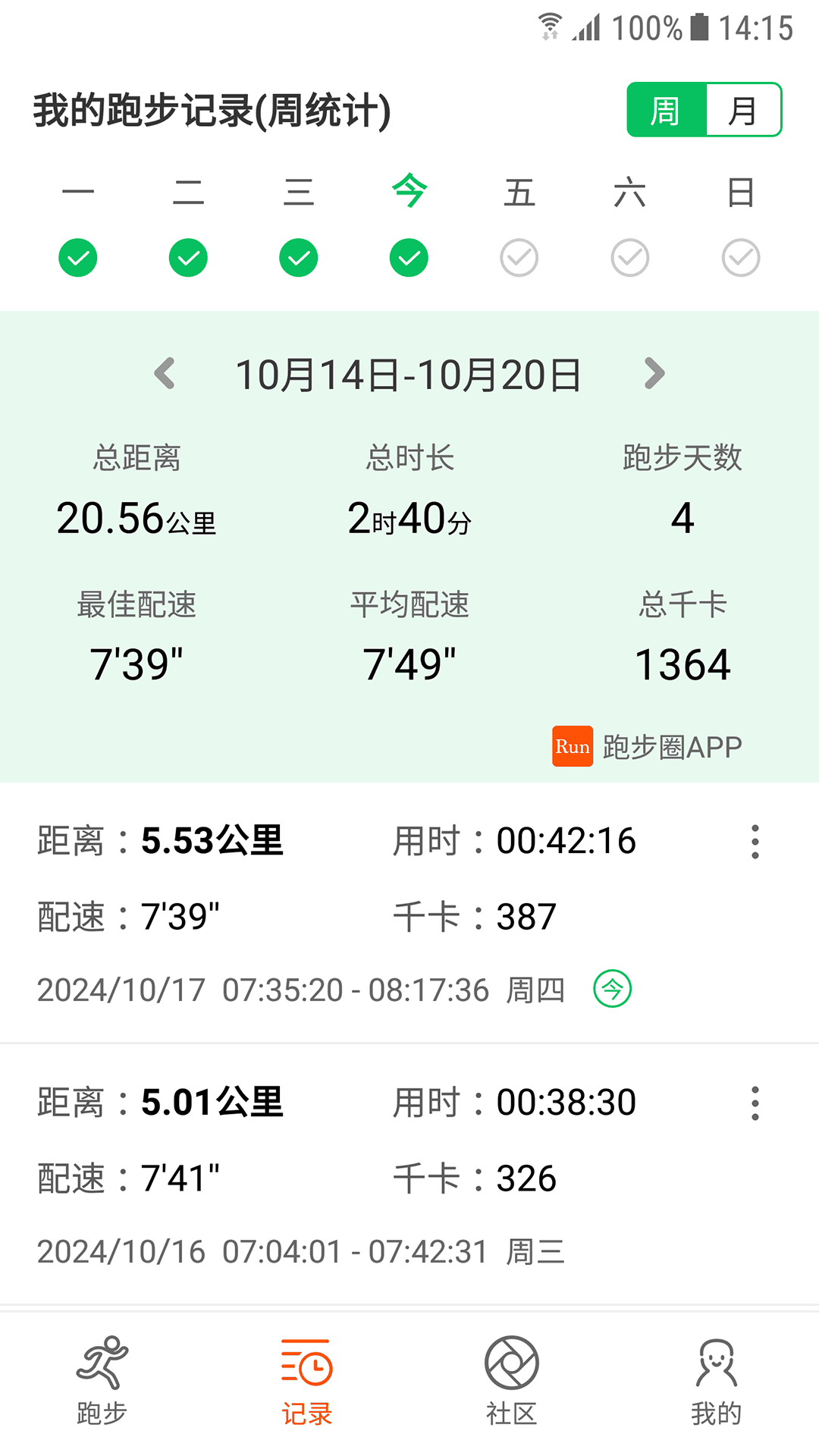Tap the battery indicator in status bar
The image size is (819, 1456).
699,27
